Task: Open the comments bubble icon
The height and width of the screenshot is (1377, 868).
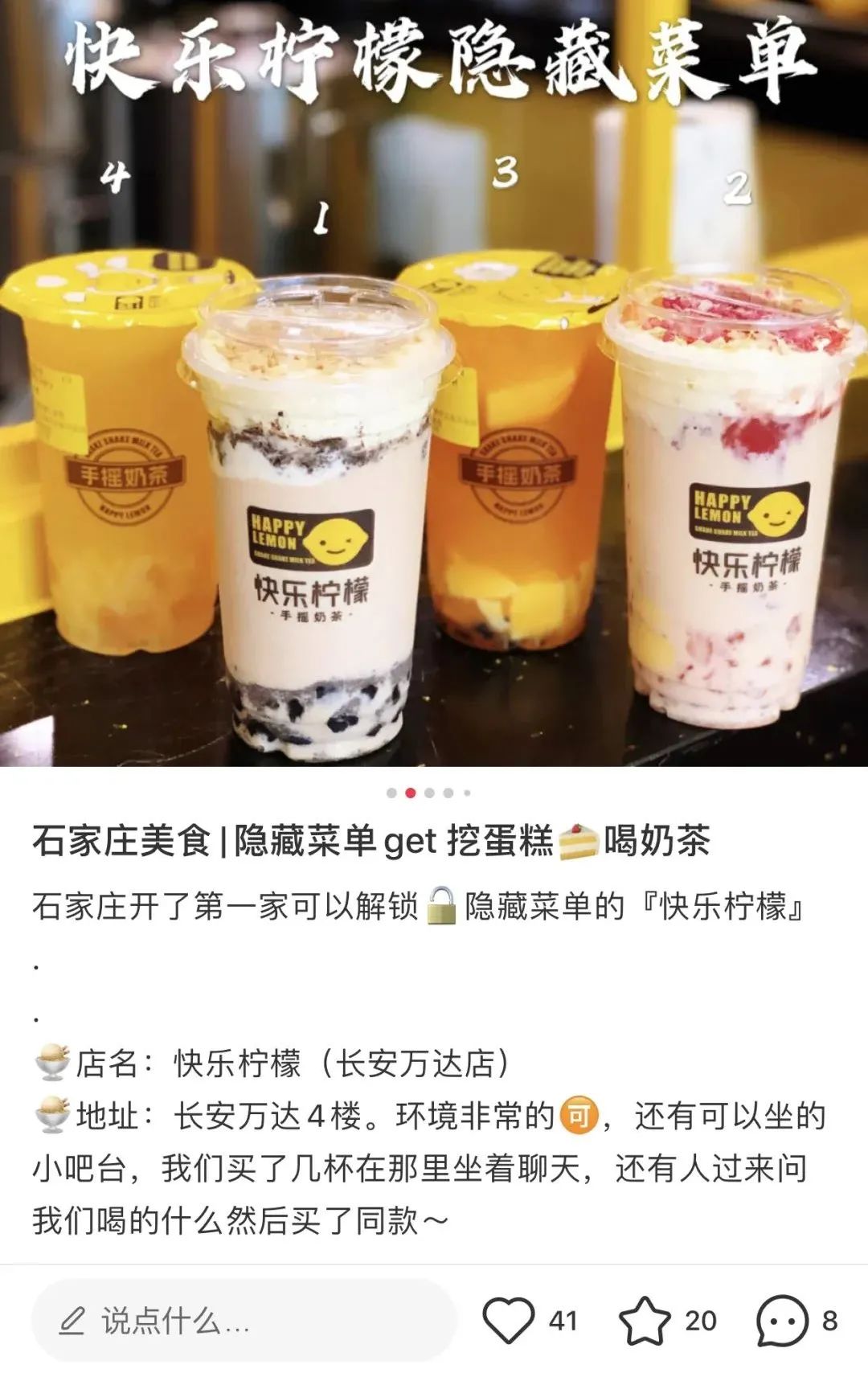Action: coord(781,1321)
